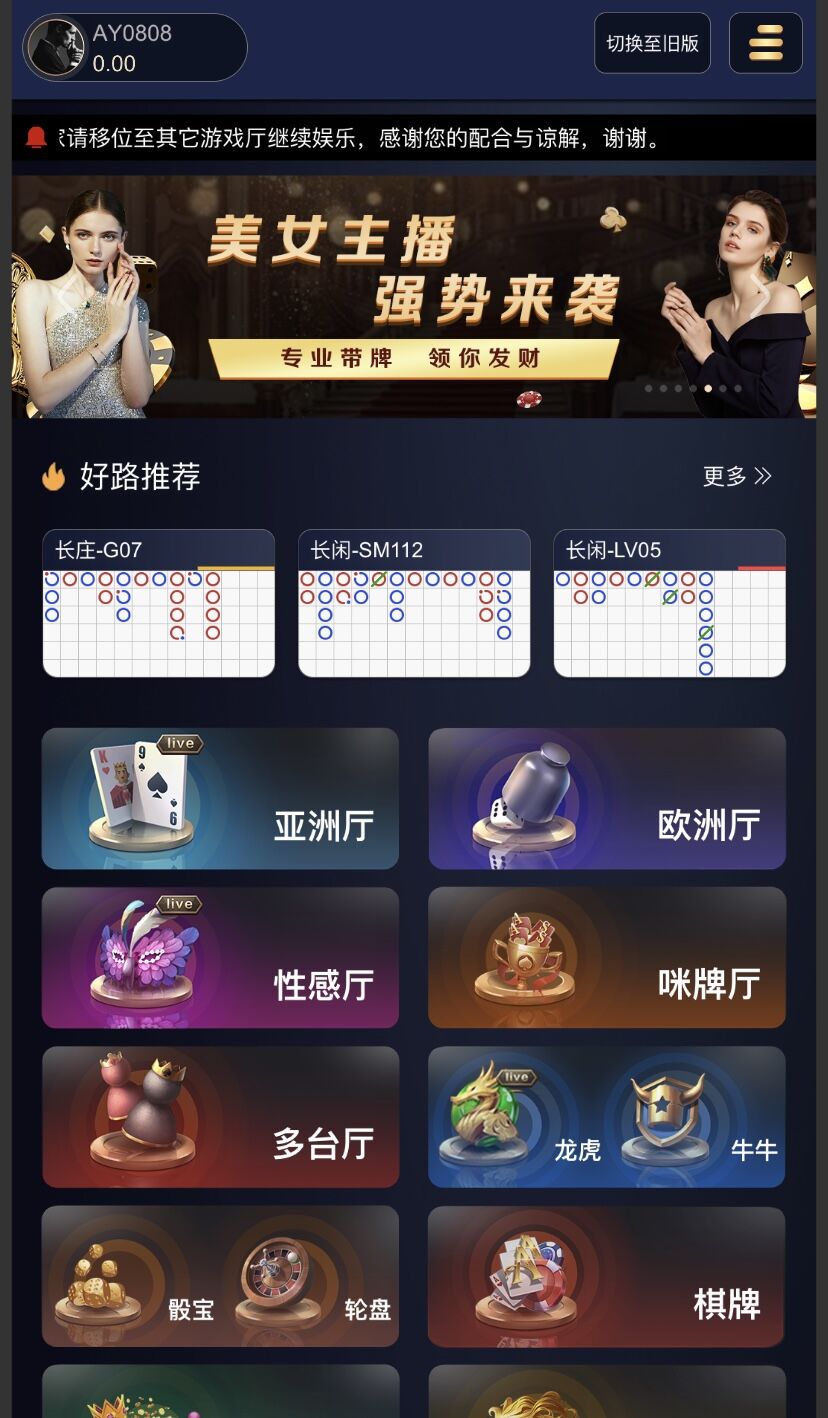Open the 长庄-G07 road card
Image resolution: width=828 pixels, height=1418 pixels.
click(158, 603)
